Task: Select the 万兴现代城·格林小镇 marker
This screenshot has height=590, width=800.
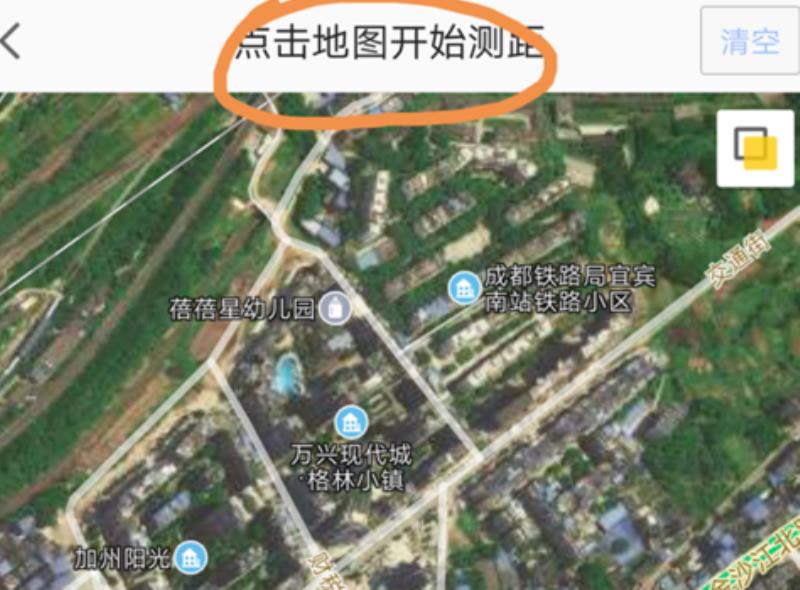Action: coord(350,421)
